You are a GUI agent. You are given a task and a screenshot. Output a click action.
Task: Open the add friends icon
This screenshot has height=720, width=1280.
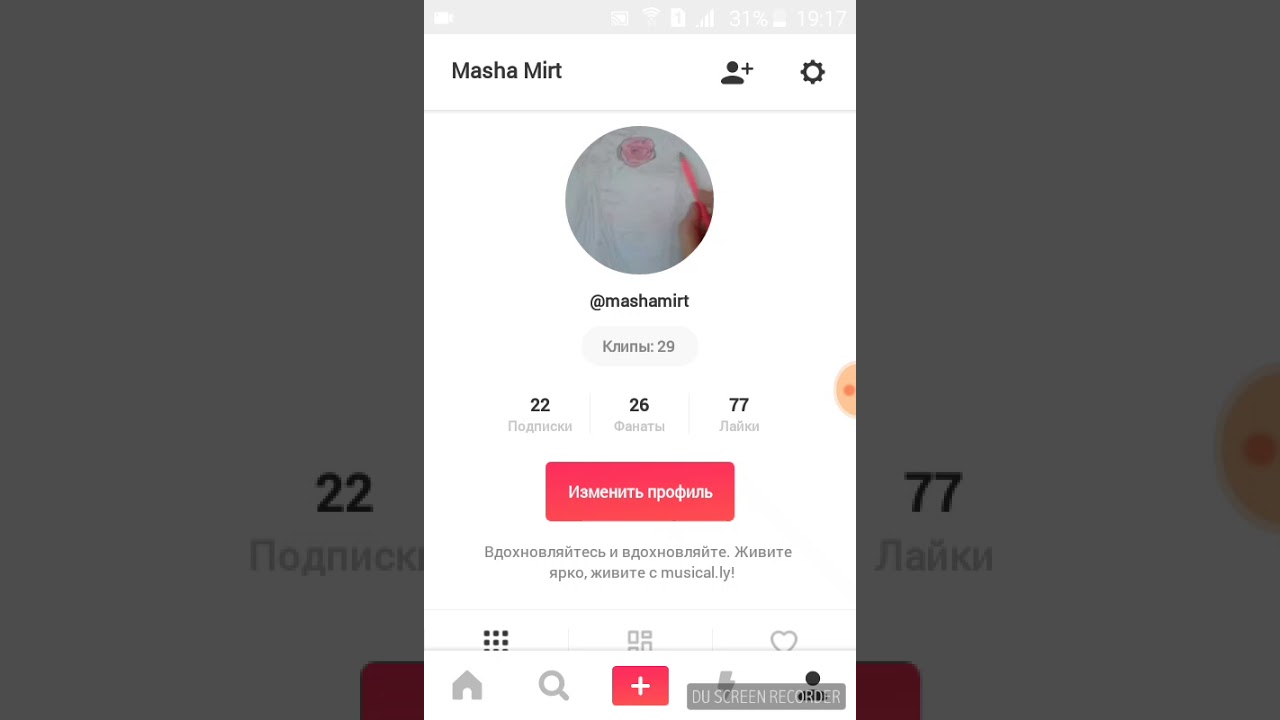[736, 72]
